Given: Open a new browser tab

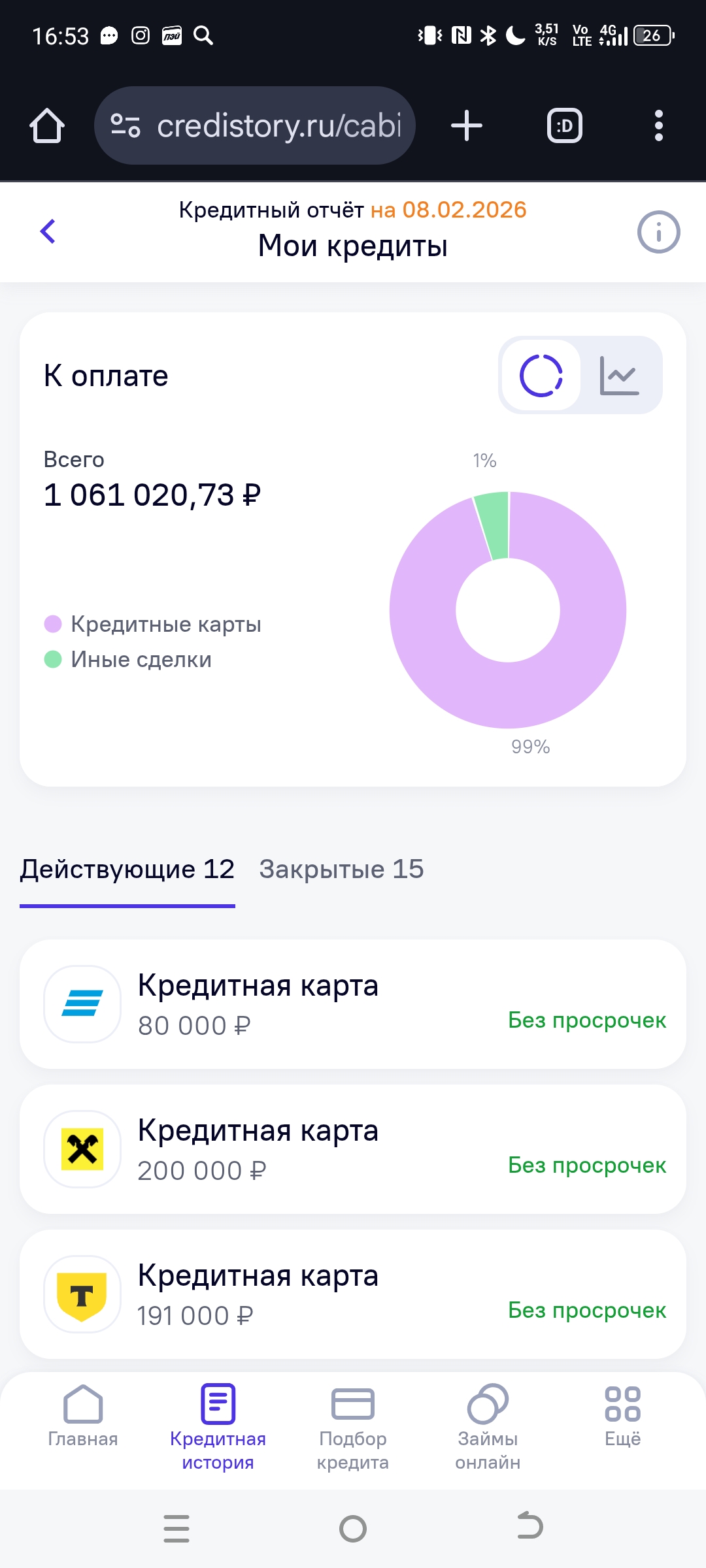Looking at the screenshot, I should click(x=467, y=125).
